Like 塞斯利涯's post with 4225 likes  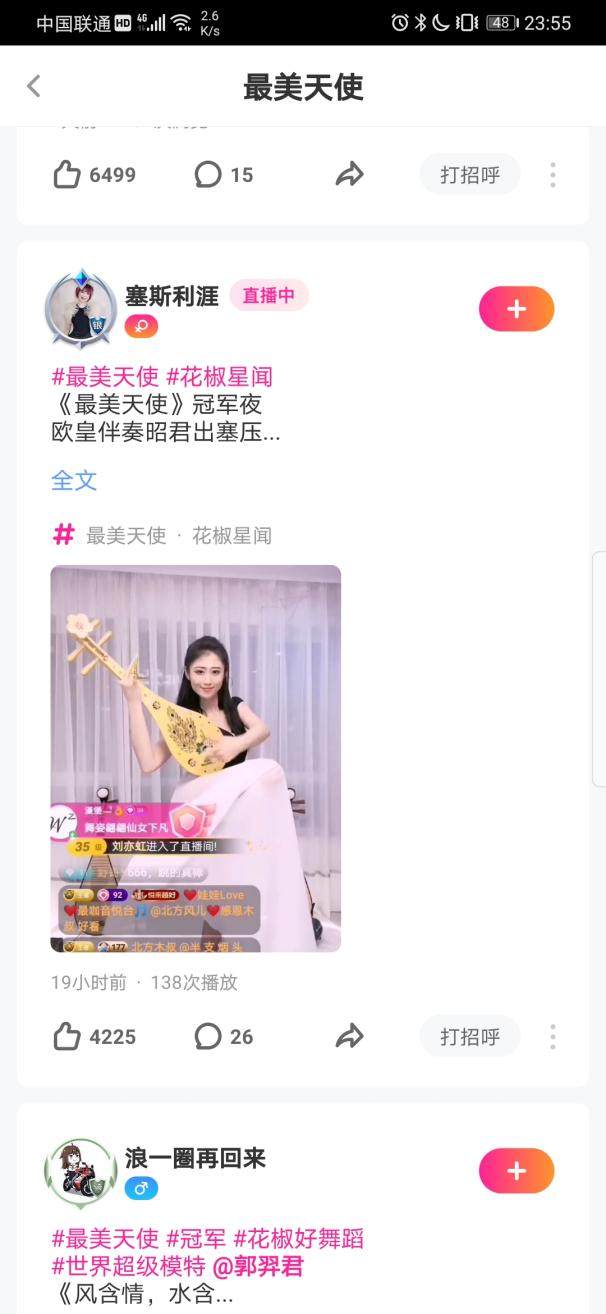click(x=68, y=1037)
